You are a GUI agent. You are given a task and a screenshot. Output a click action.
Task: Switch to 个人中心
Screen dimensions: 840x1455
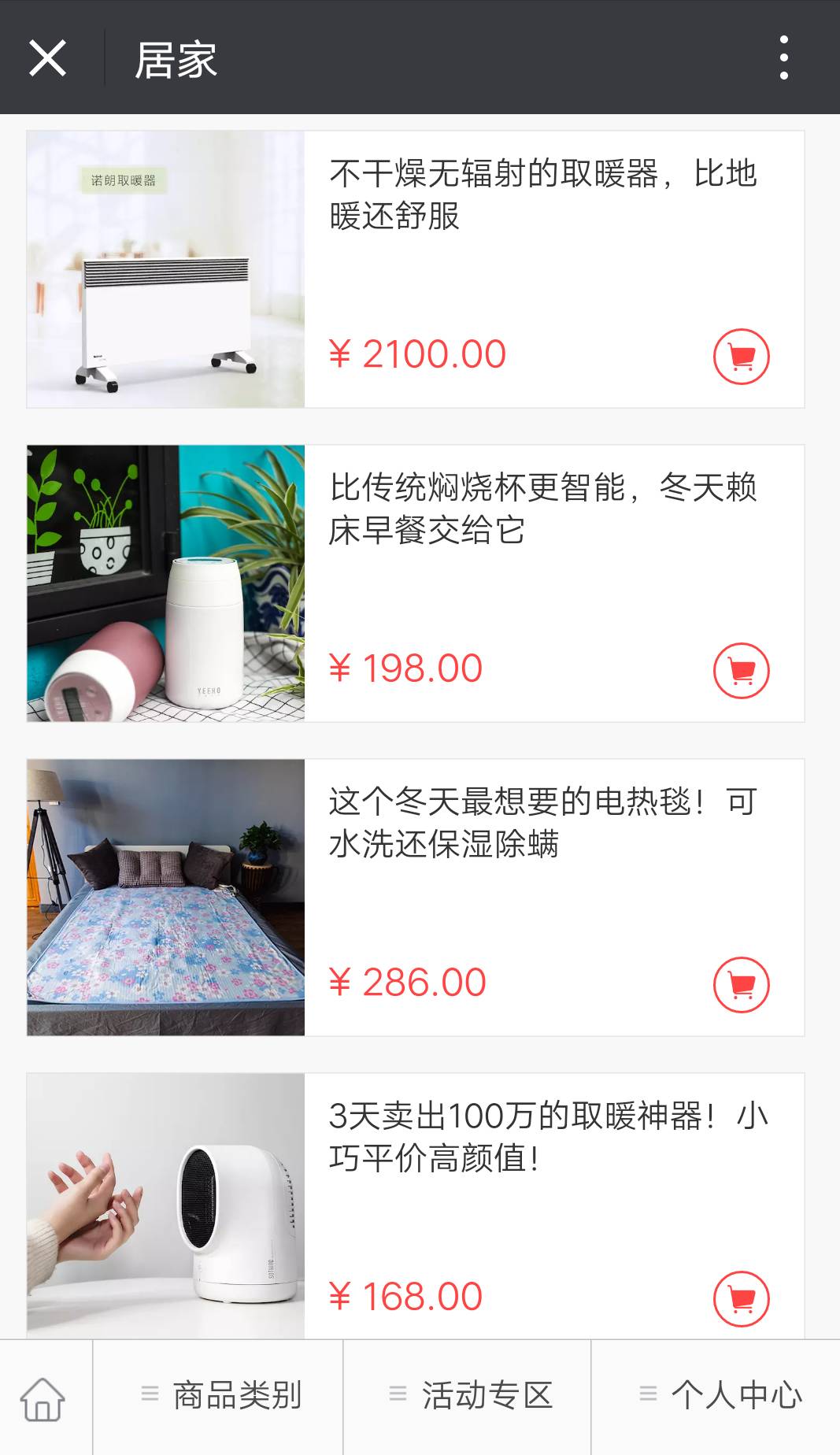click(x=720, y=1395)
